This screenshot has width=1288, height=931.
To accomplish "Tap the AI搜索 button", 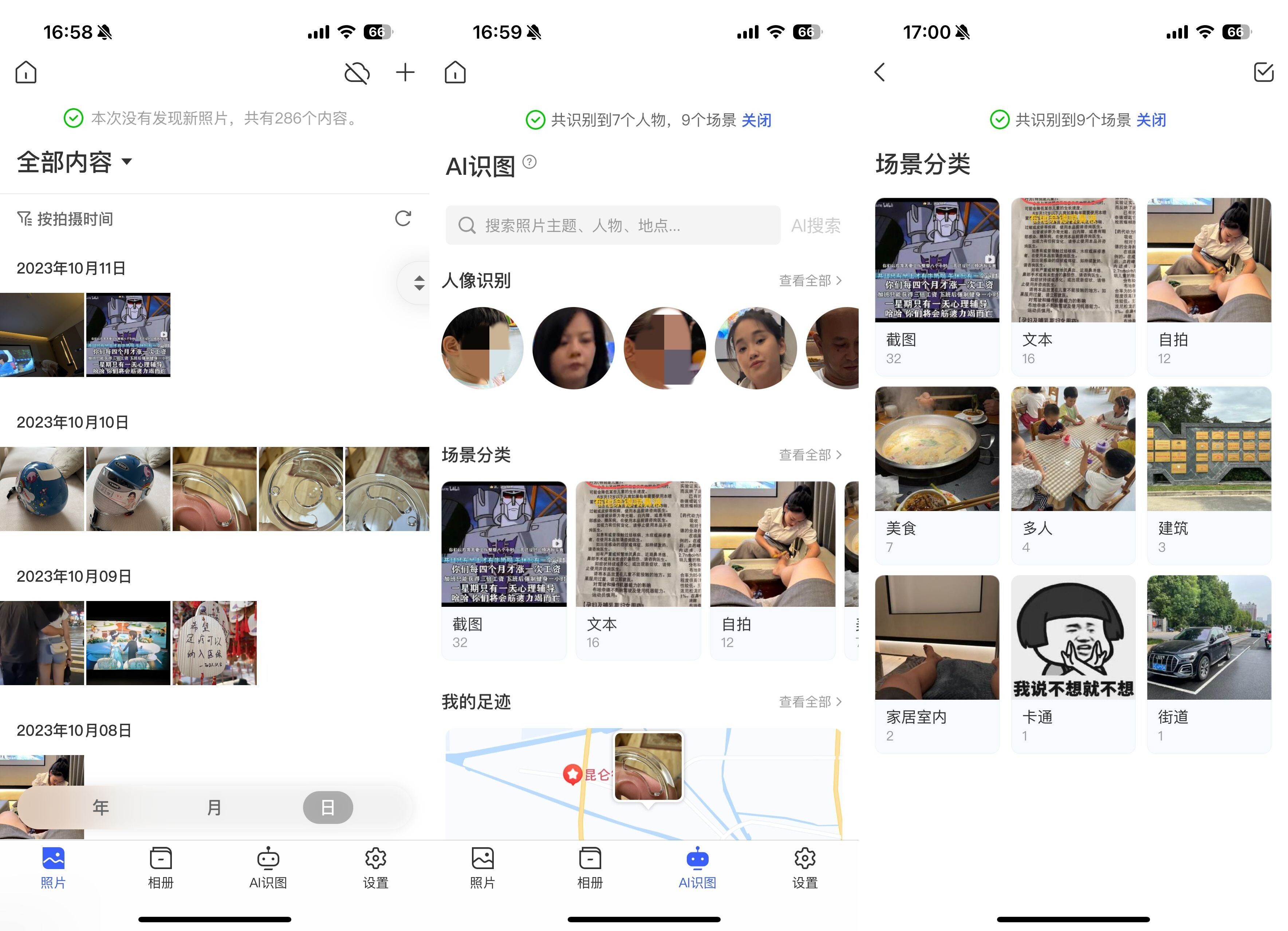I will [x=815, y=225].
